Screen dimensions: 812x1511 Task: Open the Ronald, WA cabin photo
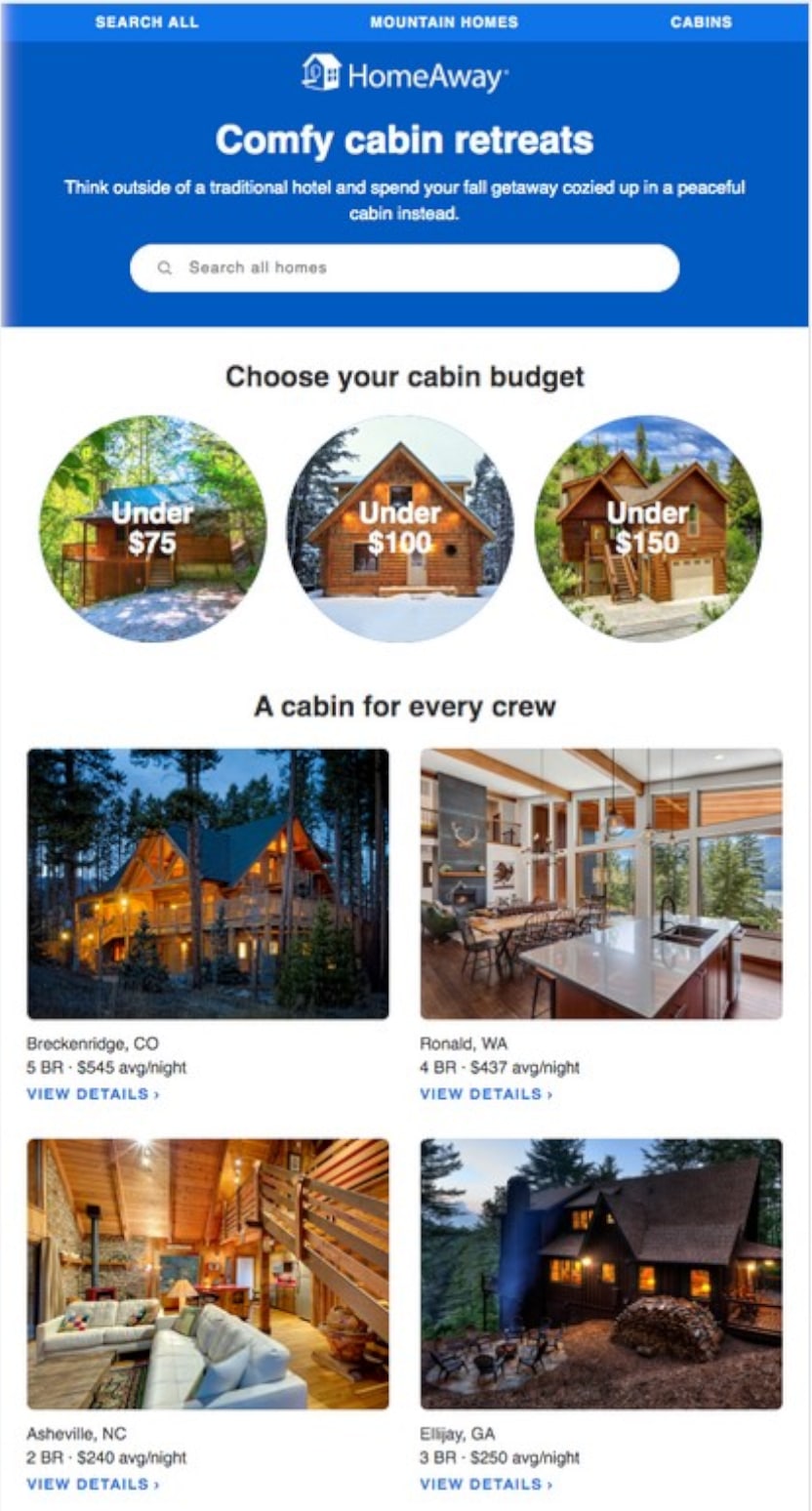601,883
